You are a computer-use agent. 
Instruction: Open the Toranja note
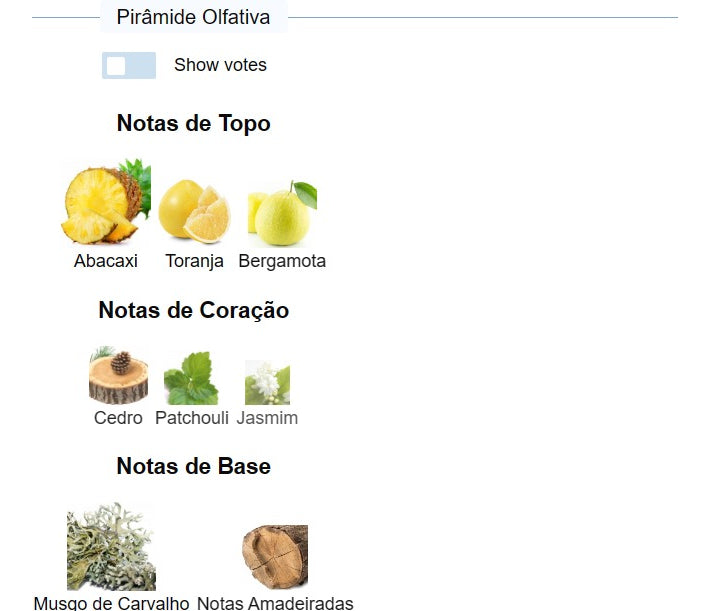point(194,212)
